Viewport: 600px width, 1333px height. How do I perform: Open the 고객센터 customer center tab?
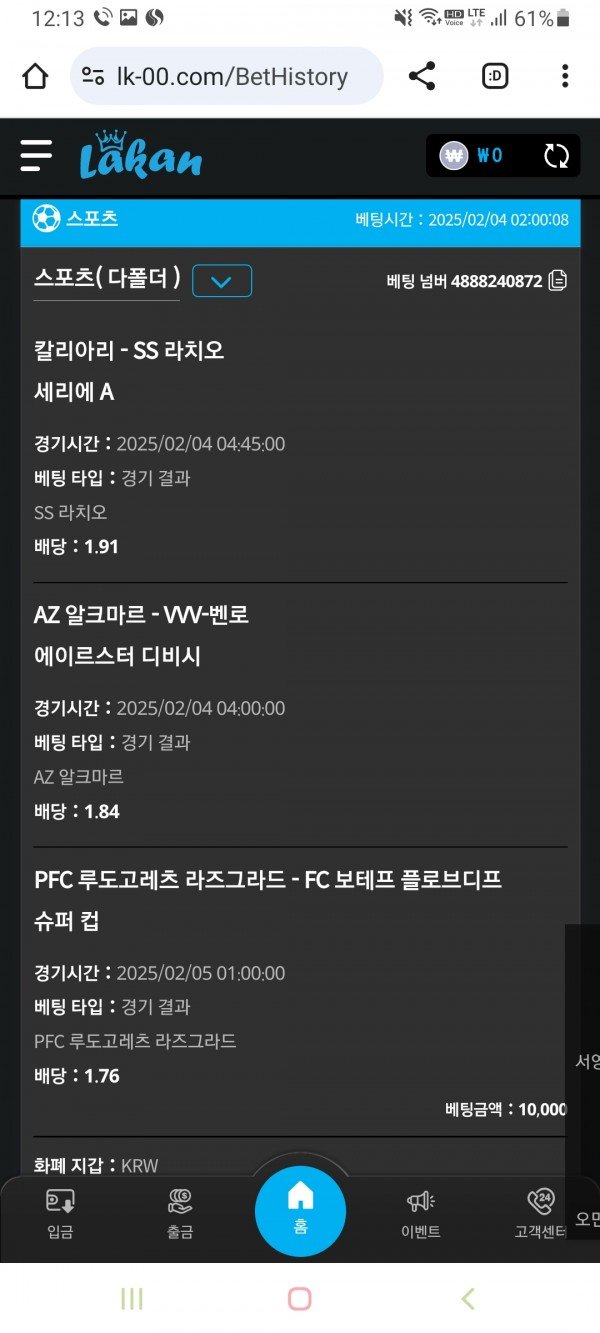(x=541, y=1213)
